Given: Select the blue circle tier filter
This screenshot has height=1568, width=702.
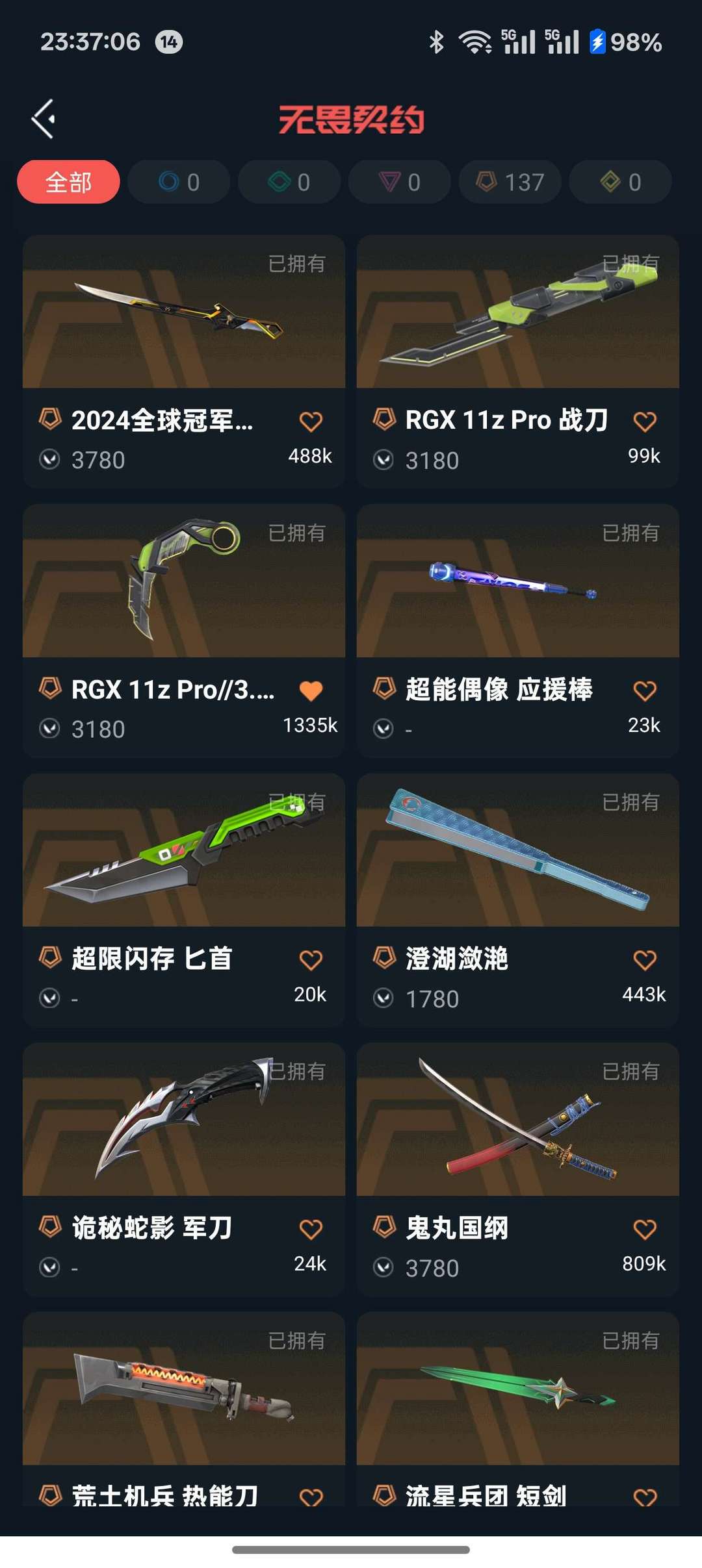Looking at the screenshot, I should click(179, 182).
